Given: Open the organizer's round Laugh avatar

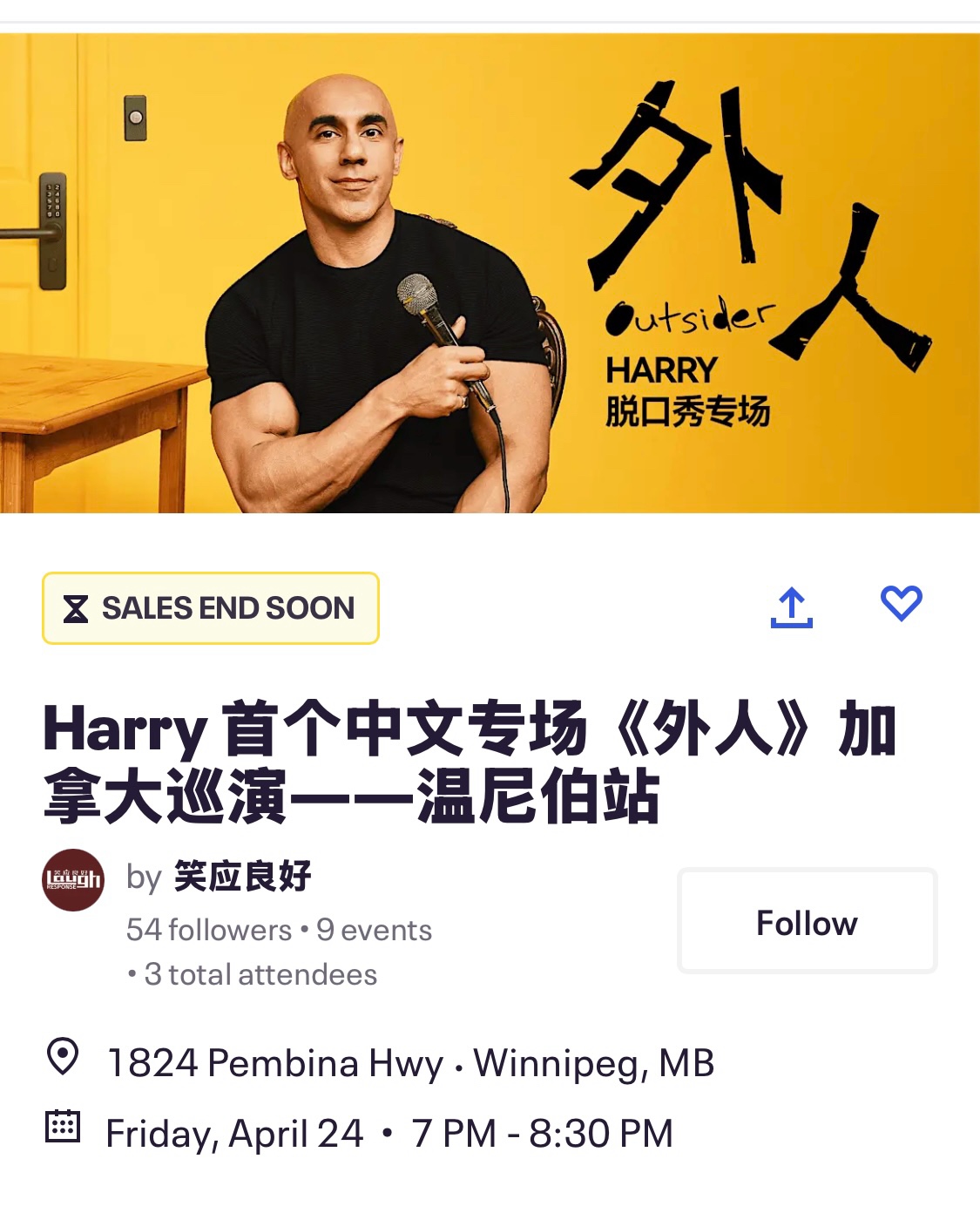Looking at the screenshot, I should (74, 880).
